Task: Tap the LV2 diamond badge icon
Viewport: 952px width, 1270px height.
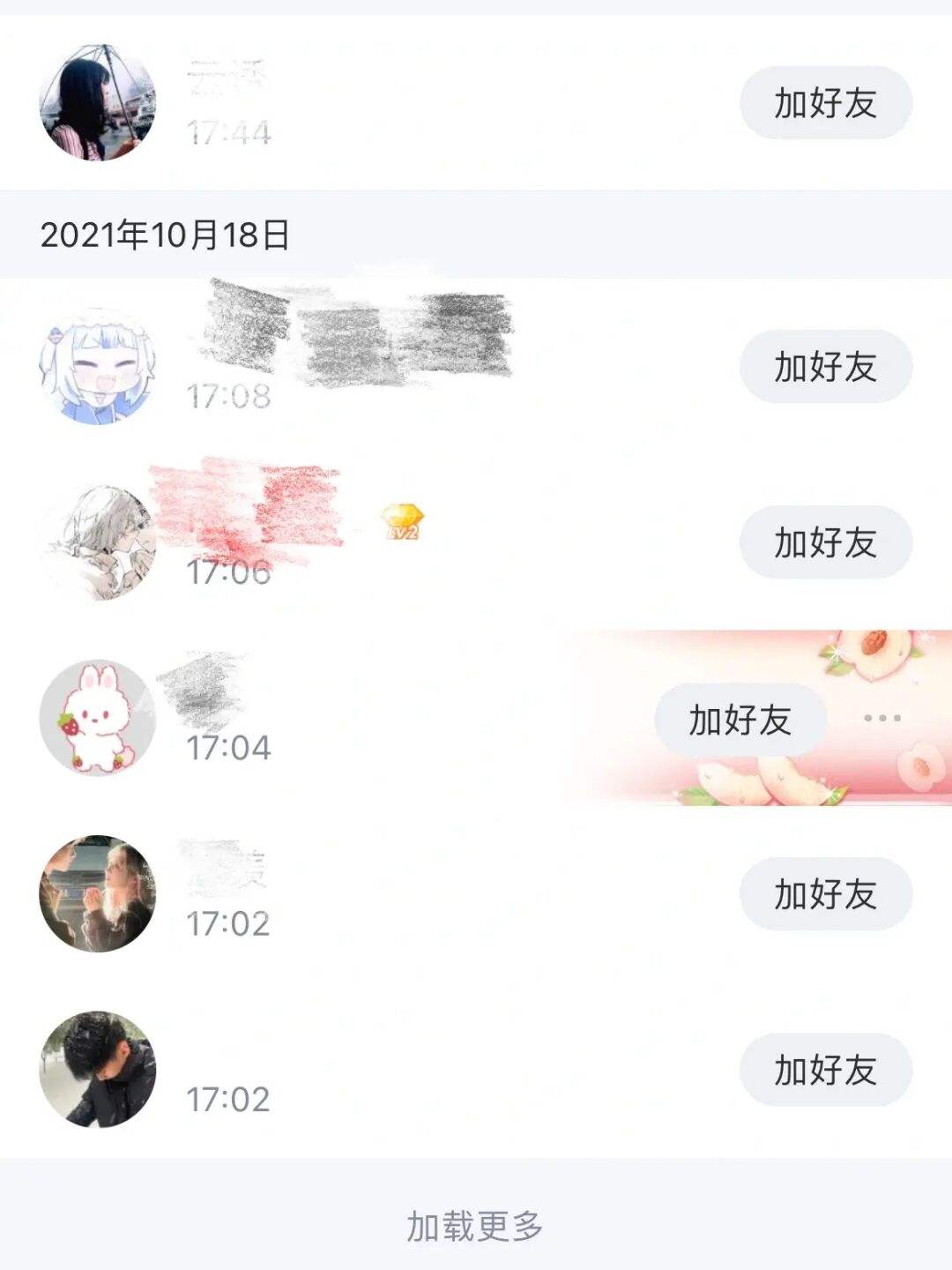Action: 401,520
